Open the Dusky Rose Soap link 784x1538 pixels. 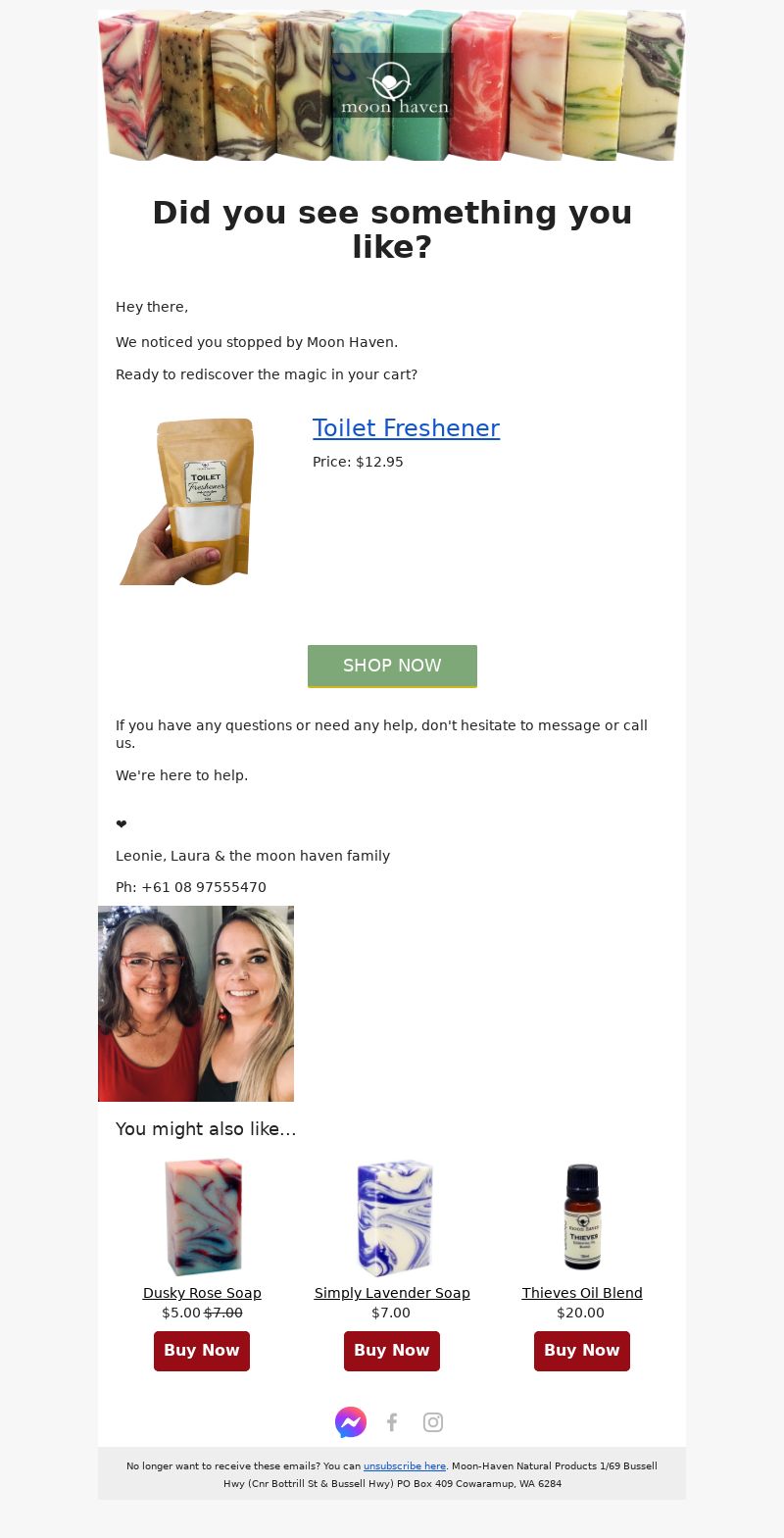pyautogui.click(x=202, y=1293)
